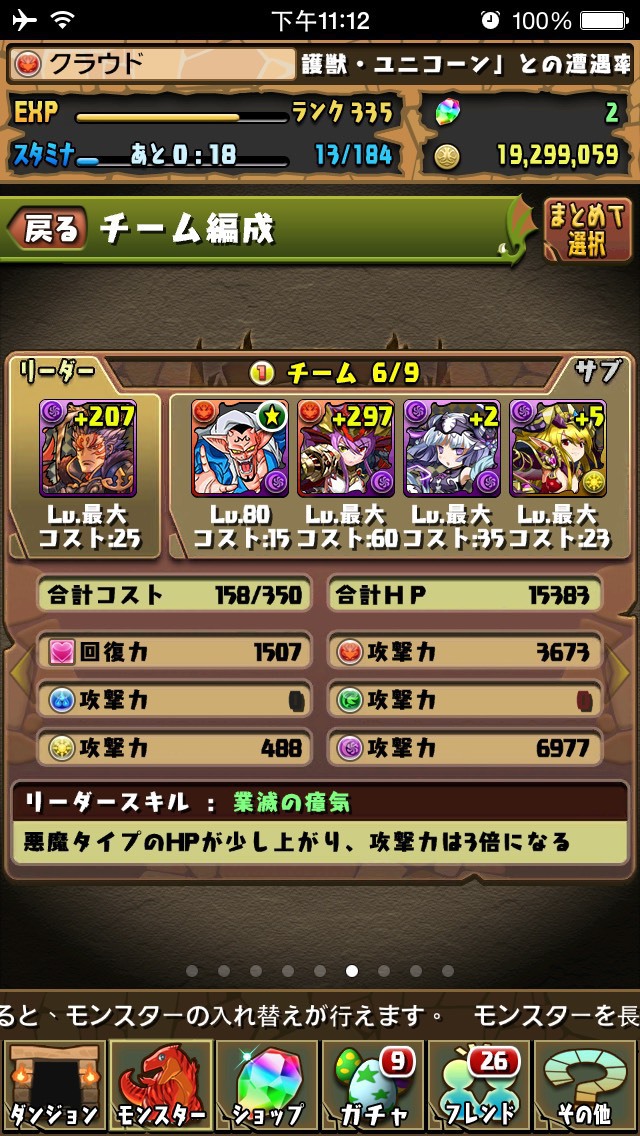Switch to the モンスター tab

coord(160,1087)
